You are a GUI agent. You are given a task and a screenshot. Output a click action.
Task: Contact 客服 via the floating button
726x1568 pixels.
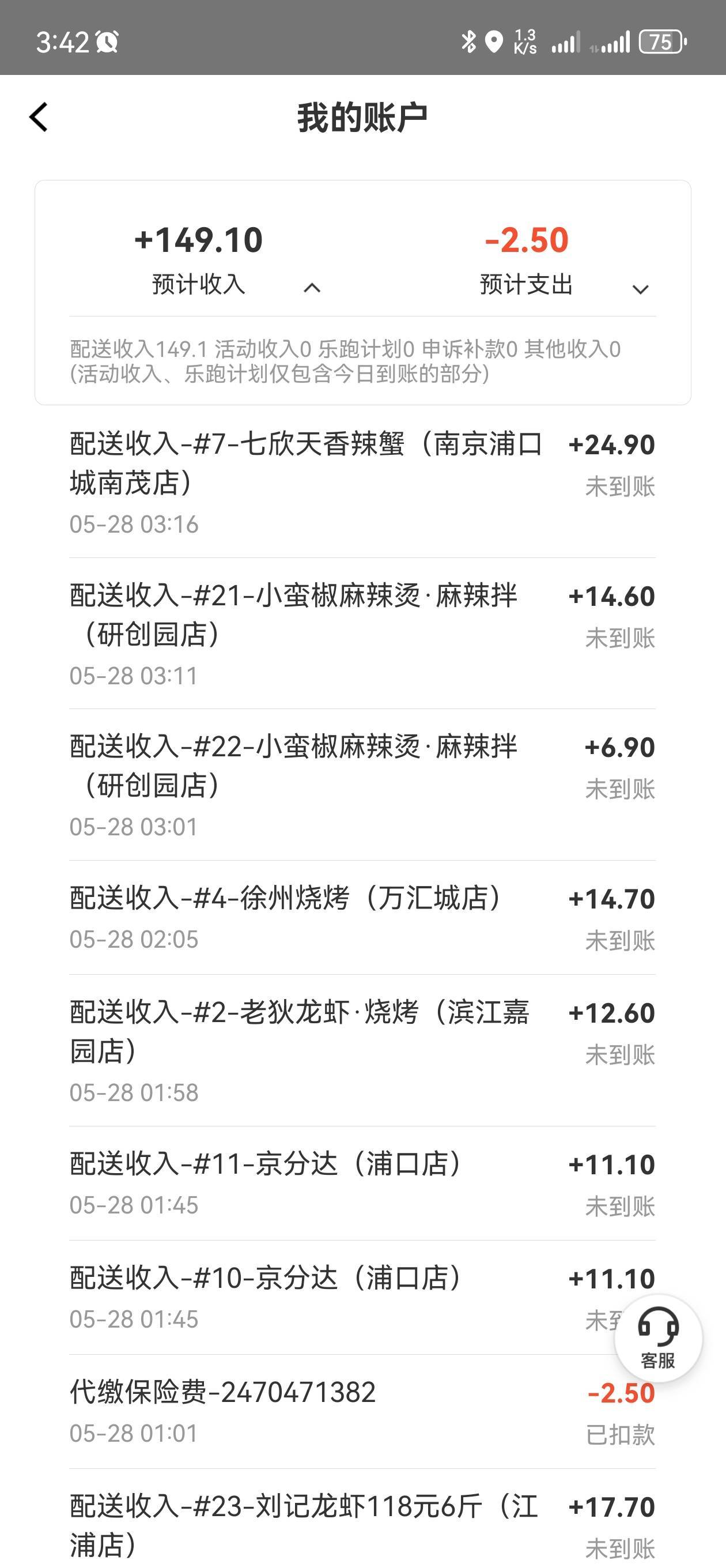(658, 1338)
